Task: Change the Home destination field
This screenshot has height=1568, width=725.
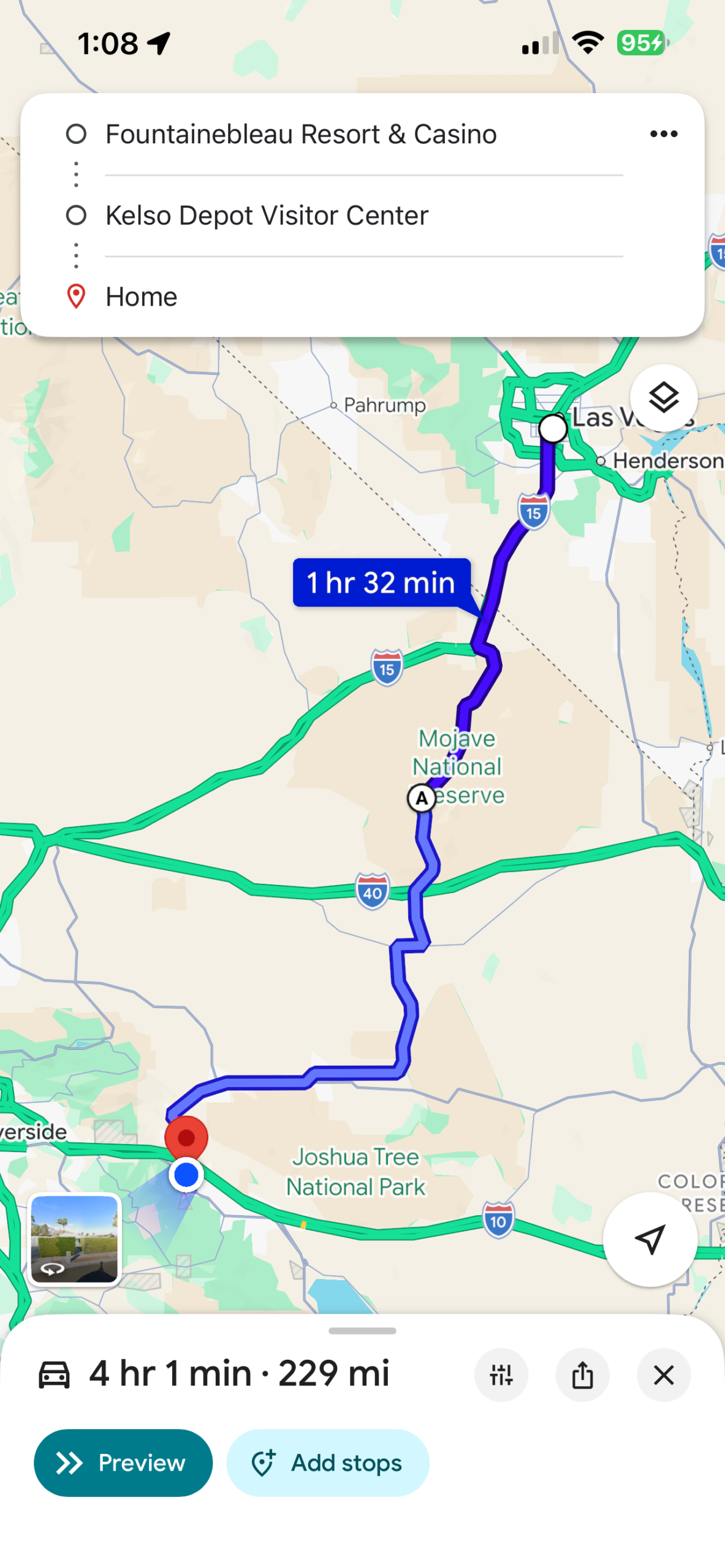Action: coord(142,296)
